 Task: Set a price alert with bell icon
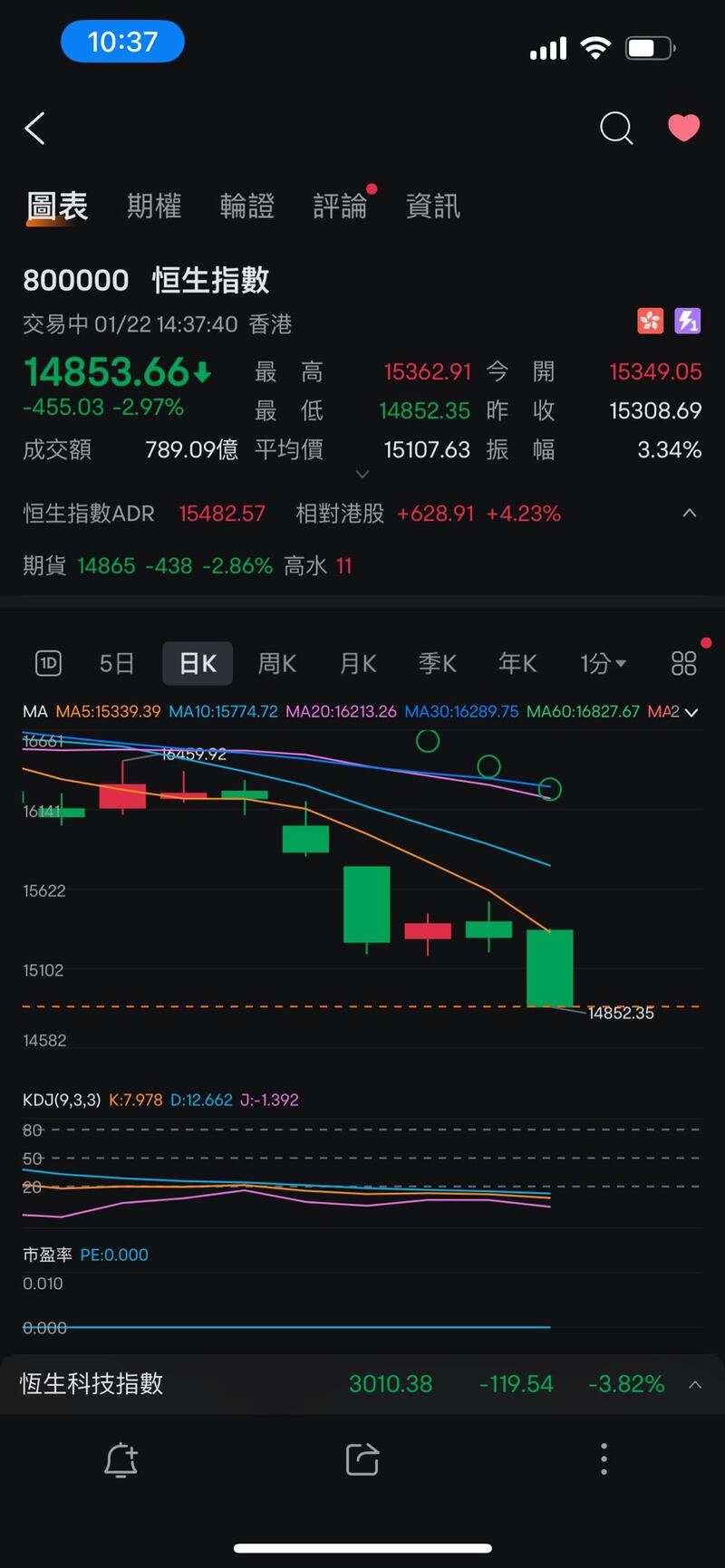(121, 1459)
